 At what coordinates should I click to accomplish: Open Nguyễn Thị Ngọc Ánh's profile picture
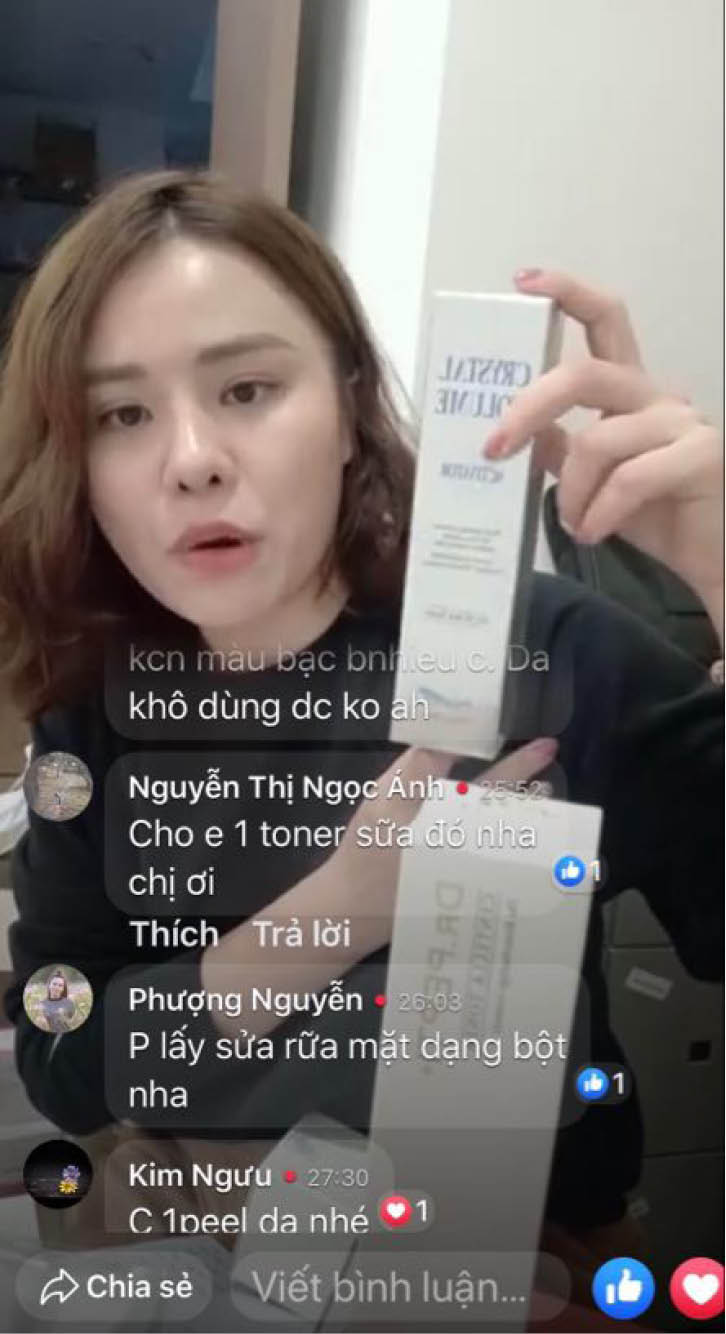(58, 786)
